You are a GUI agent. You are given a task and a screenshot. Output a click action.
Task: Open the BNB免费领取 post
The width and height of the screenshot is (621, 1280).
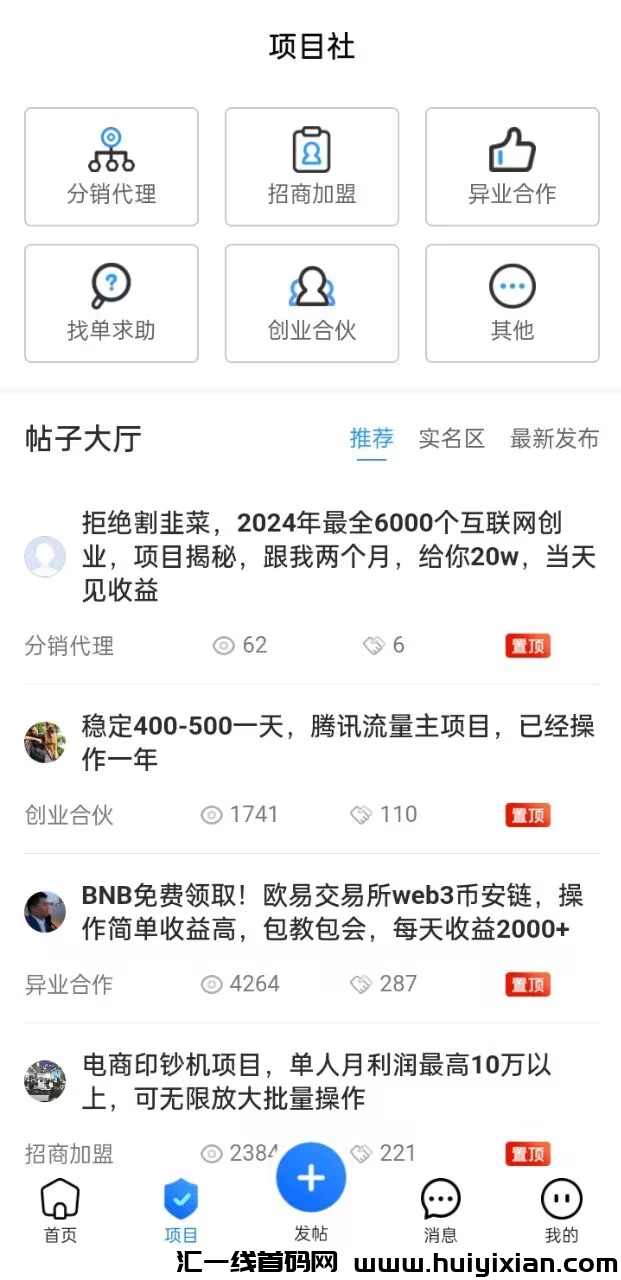(332, 912)
